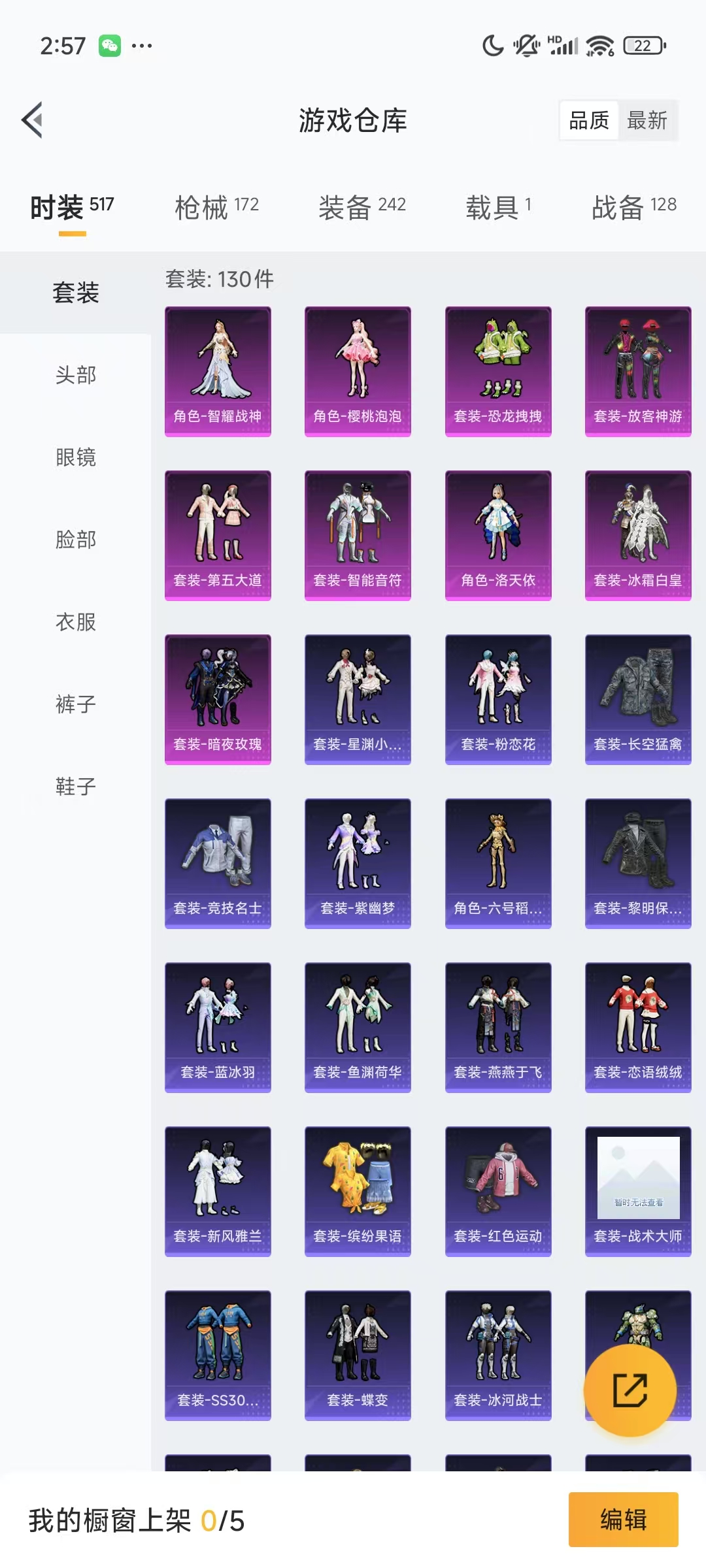Screen dimensions: 706x1568
Task: Open the 套装-恐龙拽拽 item
Action: click(x=498, y=371)
